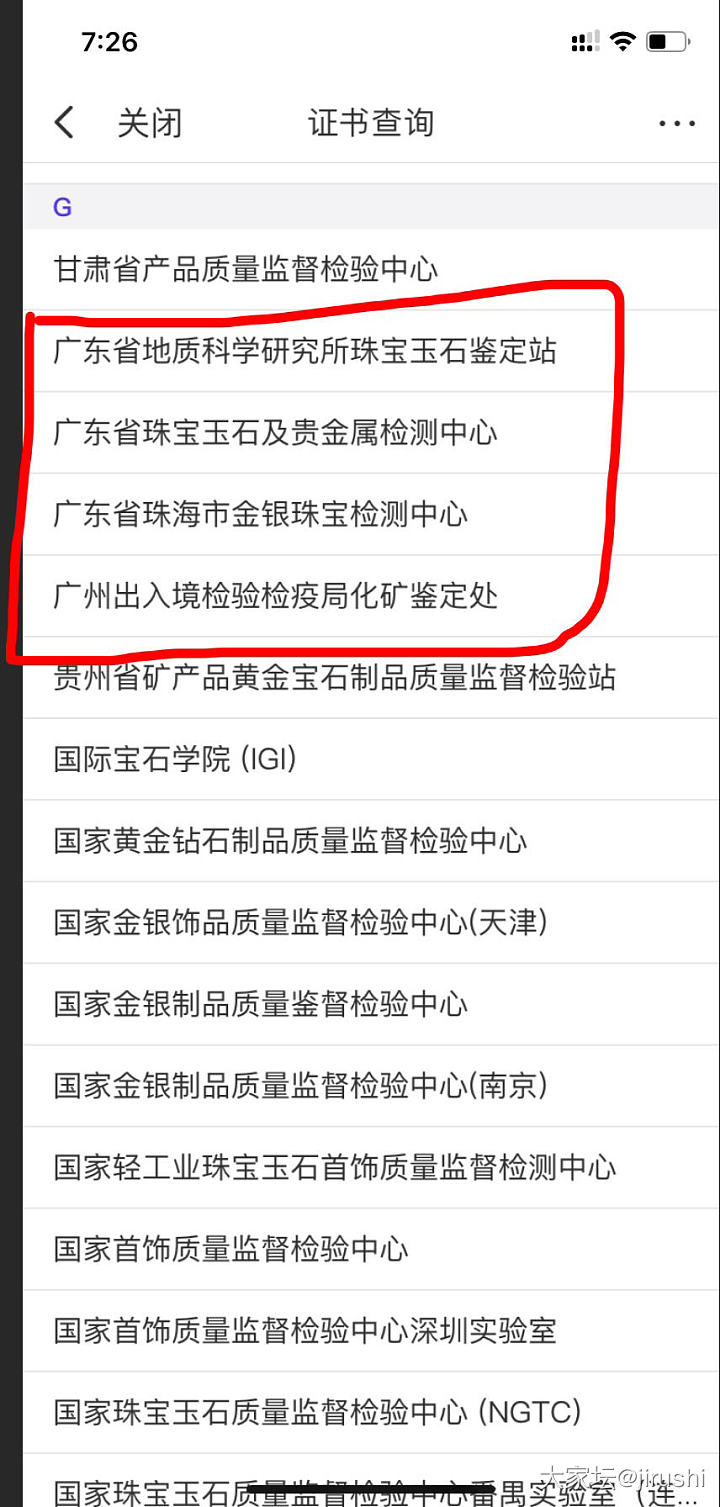Select 国家珠宝玉石质量监督检验中心 (NGTC)
Screen dimensions: 720x1507
(x=317, y=1412)
